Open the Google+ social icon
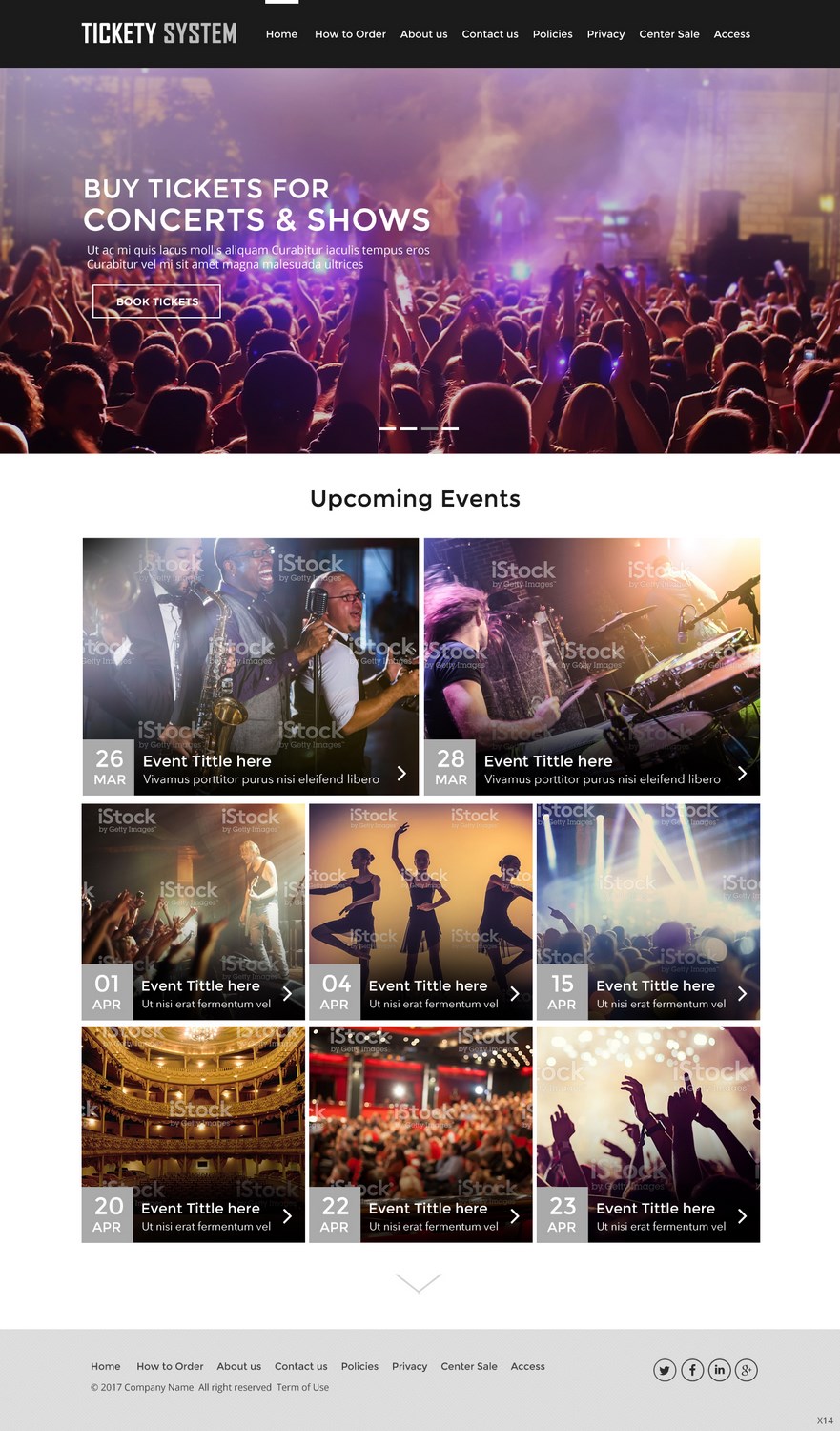840x1431 pixels. coord(748,1370)
